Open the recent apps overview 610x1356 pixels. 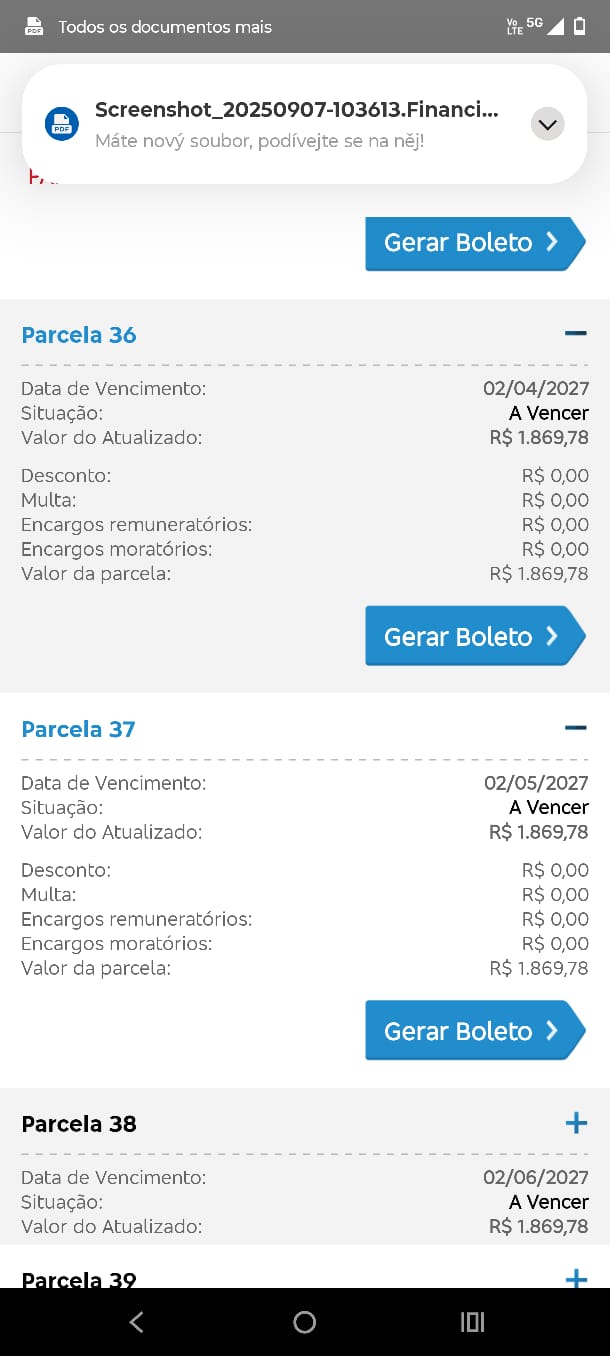(472, 1322)
